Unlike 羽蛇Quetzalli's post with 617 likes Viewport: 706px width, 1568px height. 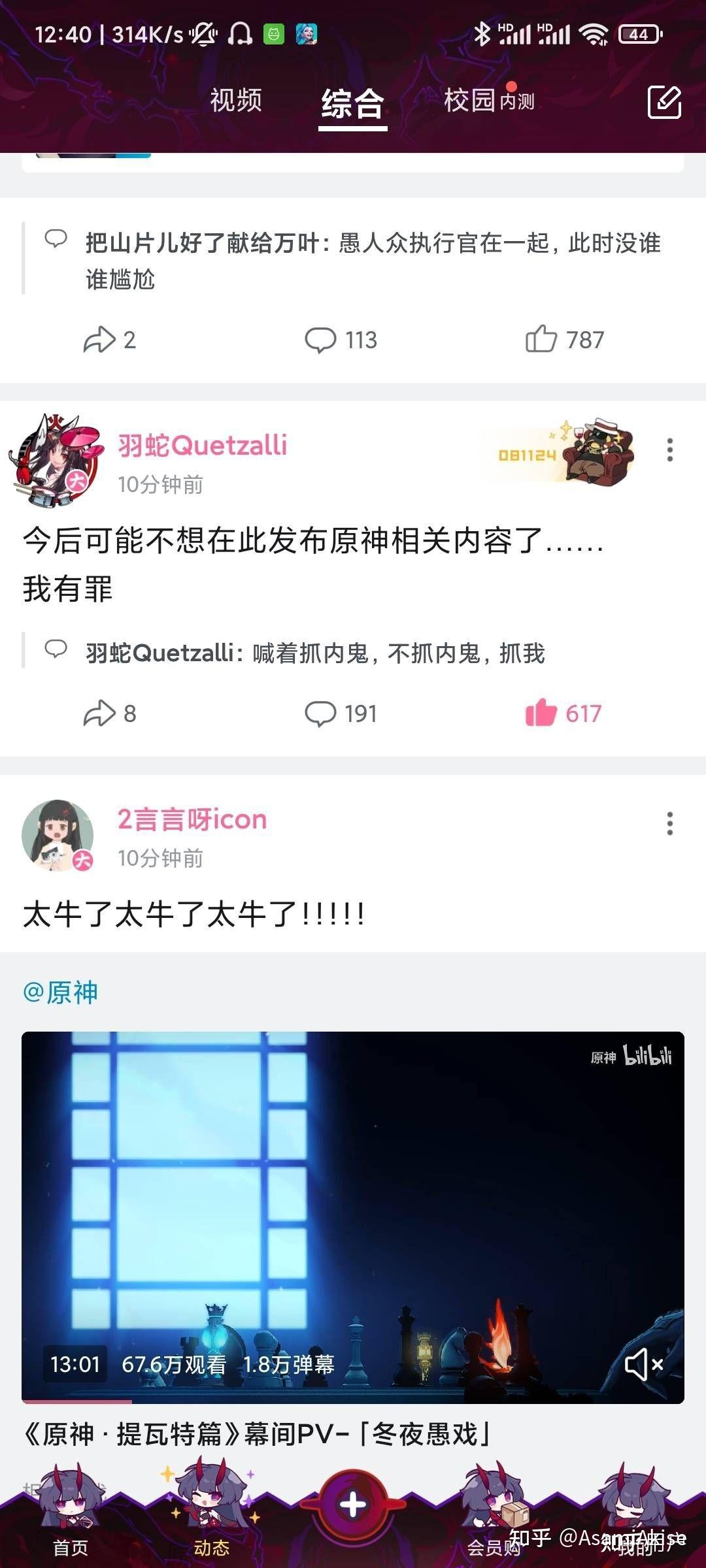pyautogui.click(x=542, y=713)
